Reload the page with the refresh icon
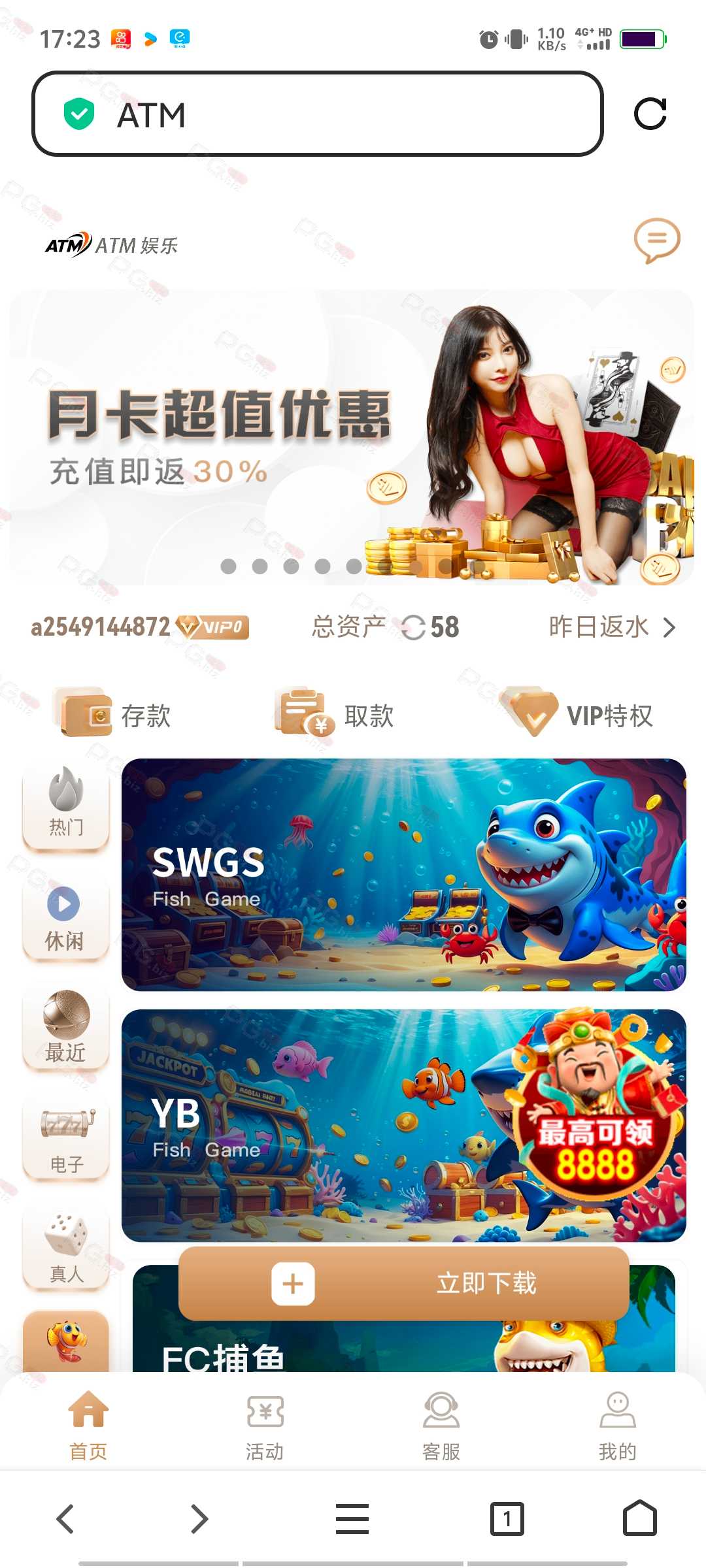Viewport: 706px width, 1568px height. [650, 114]
